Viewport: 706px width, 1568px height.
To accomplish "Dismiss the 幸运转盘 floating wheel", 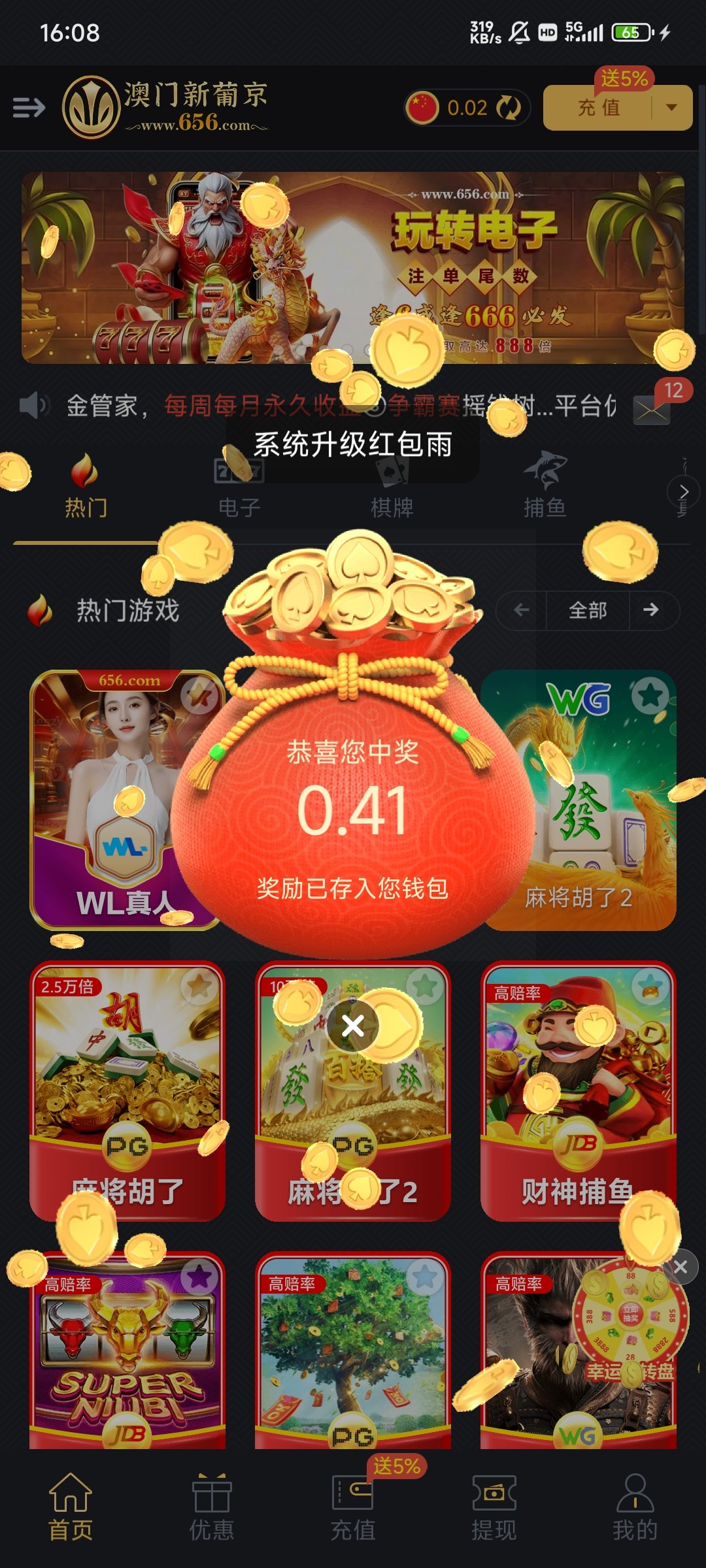I will (x=680, y=1267).
